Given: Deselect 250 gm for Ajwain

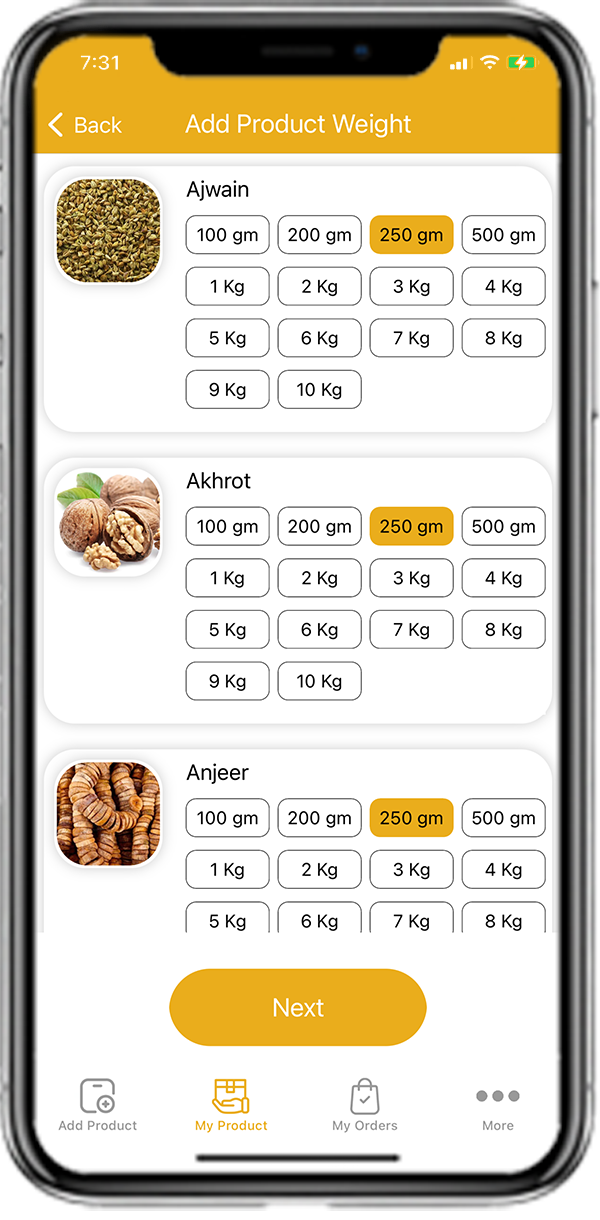Looking at the screenshot, I should pyautogui.click(x=411, y=235).
